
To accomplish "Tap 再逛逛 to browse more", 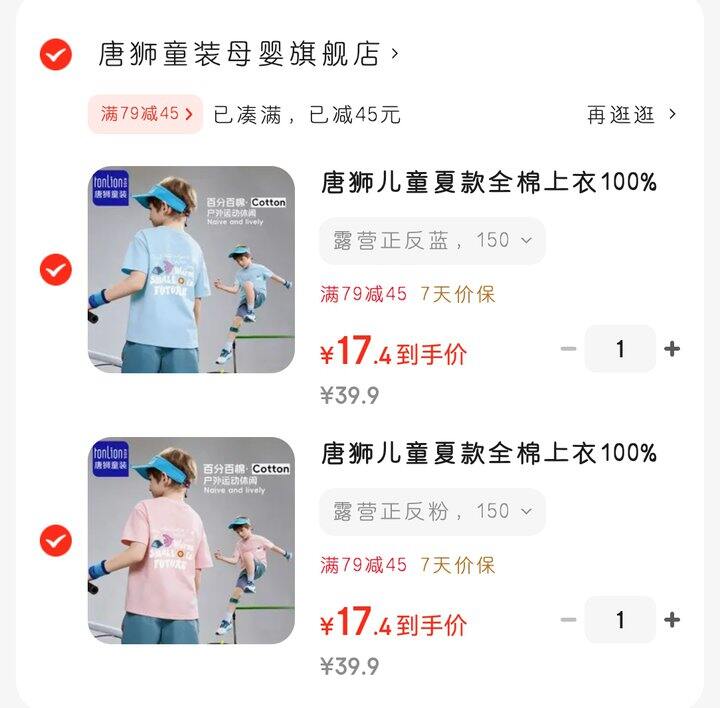I will pos(631,114).
